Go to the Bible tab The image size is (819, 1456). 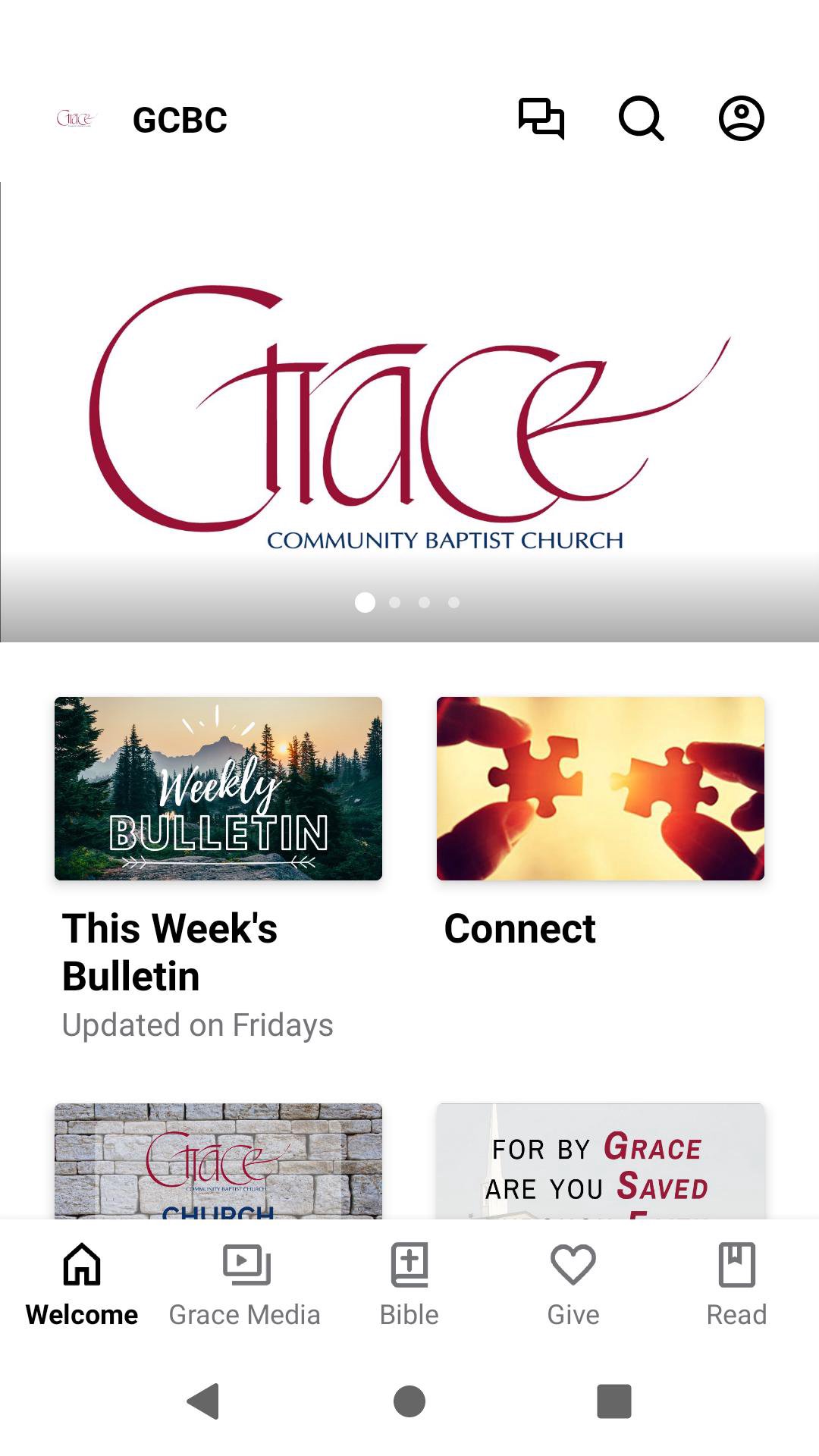(x=409, y=1282)
